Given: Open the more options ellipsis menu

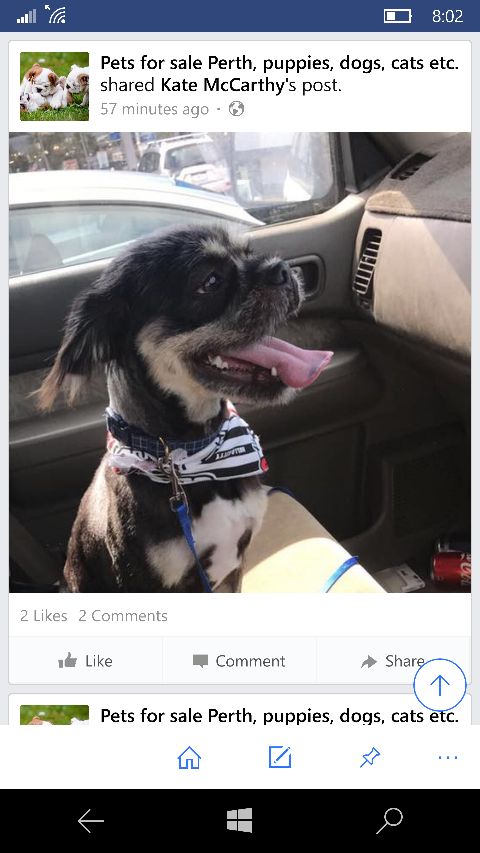Looking at the screenshot, I should point(448,757).
